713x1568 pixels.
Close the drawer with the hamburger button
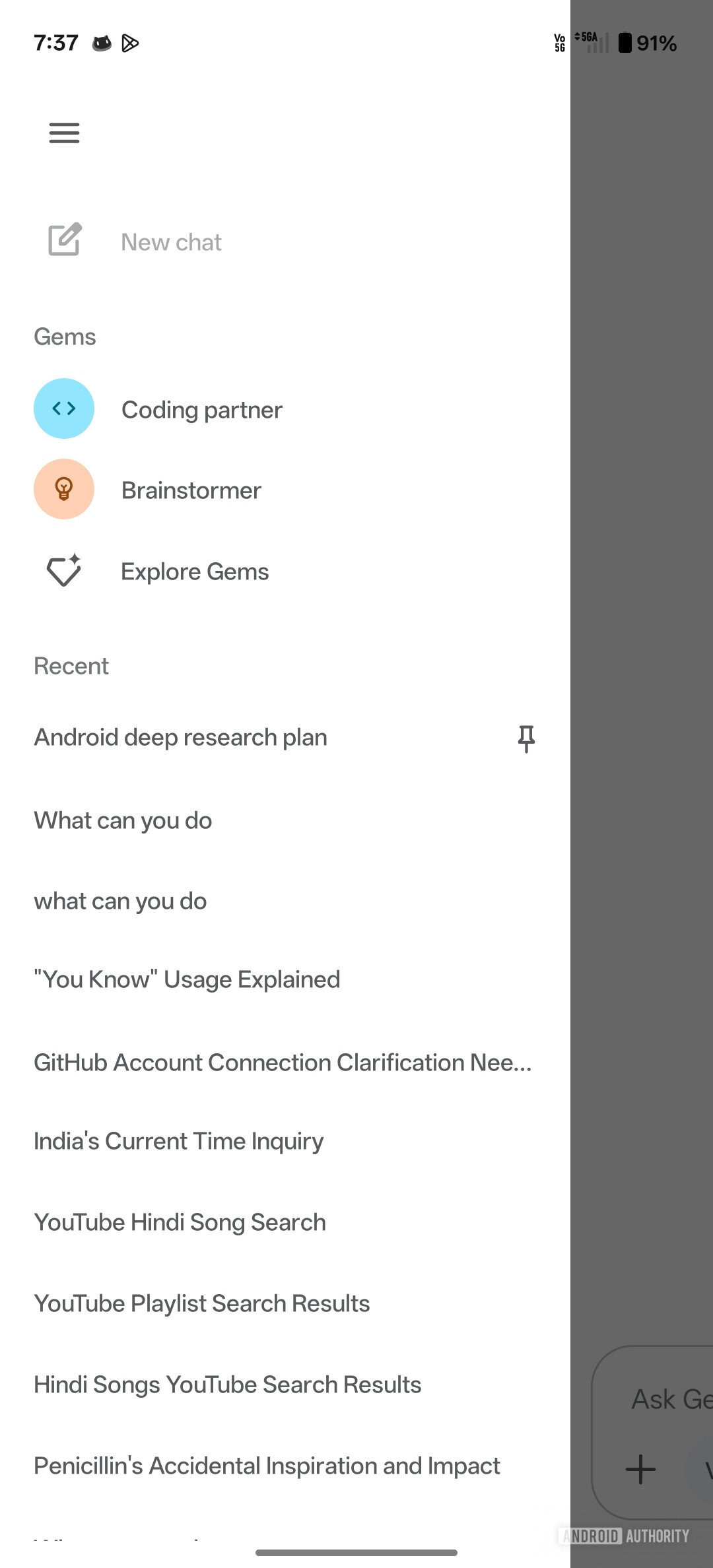point(64,133)
